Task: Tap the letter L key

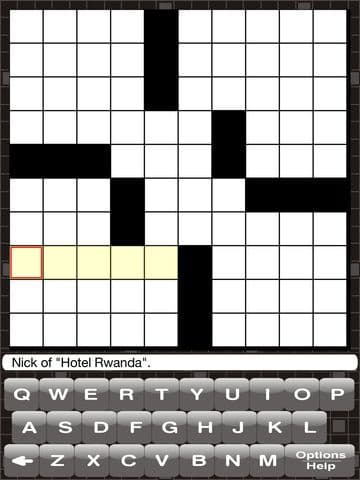Action: click(x=310, y=427)
